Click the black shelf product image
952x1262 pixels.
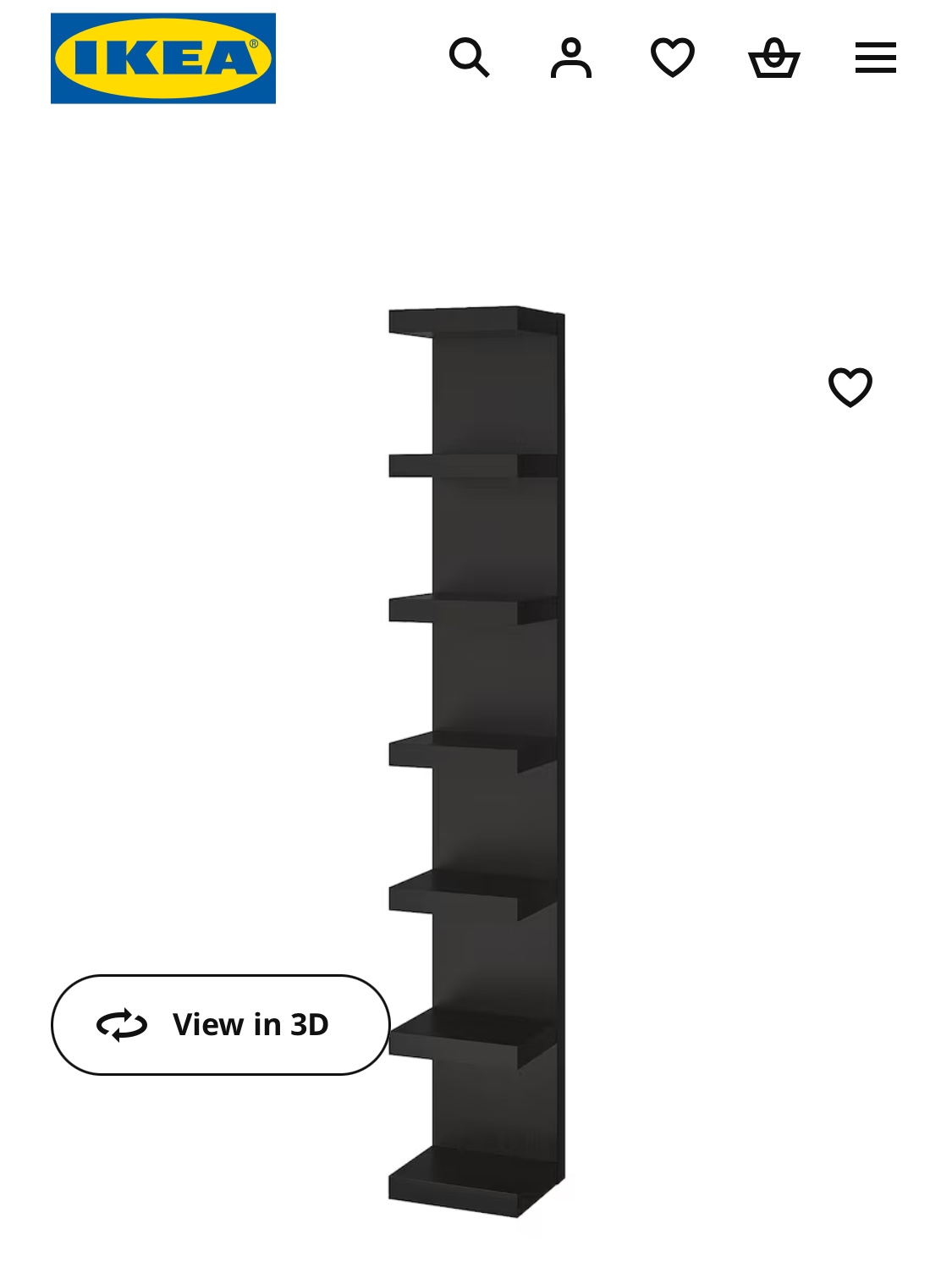pyautogui.click(x=476, y=762)
